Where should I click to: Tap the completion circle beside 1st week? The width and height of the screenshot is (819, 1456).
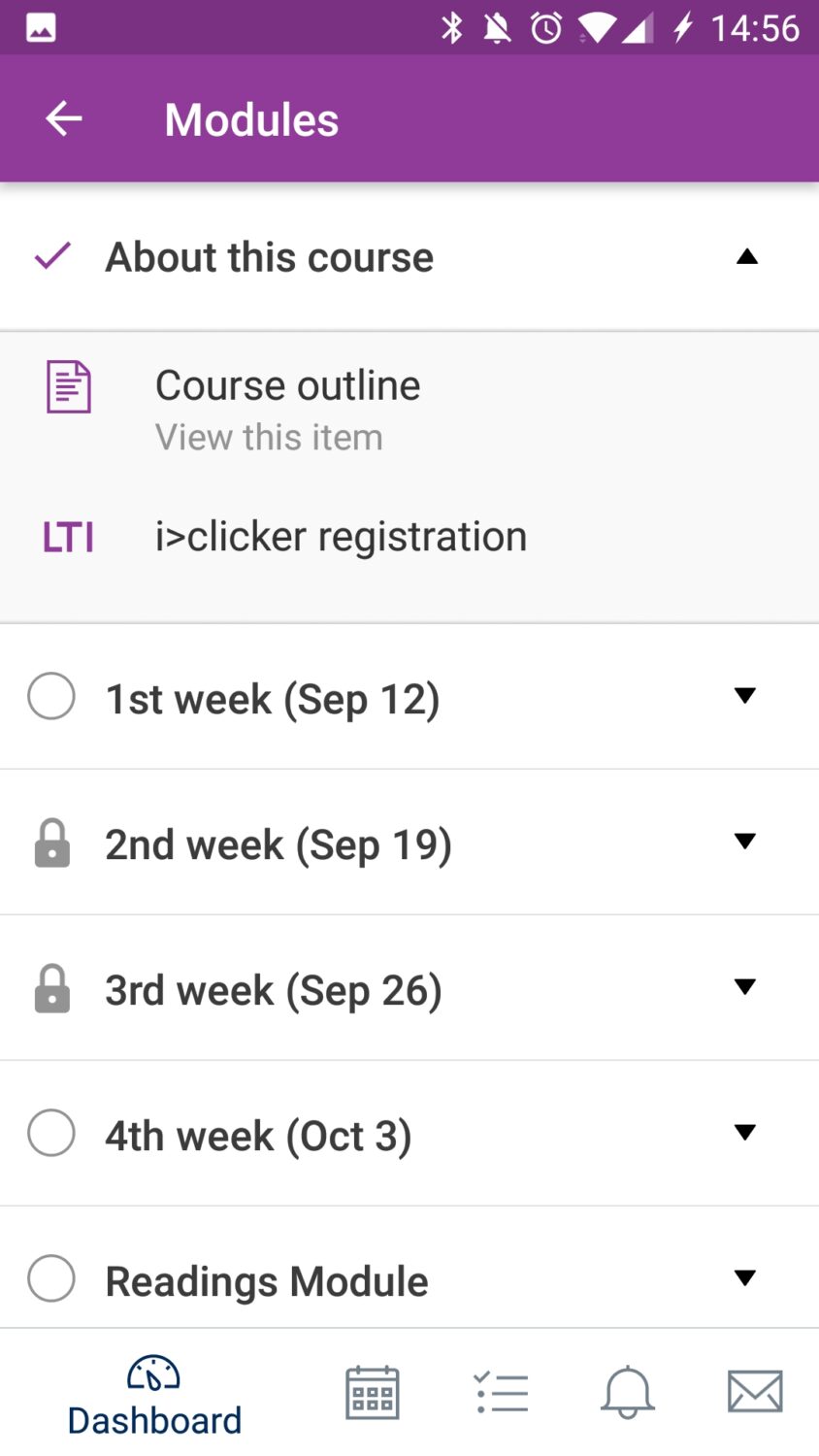(x=50, y=696)
